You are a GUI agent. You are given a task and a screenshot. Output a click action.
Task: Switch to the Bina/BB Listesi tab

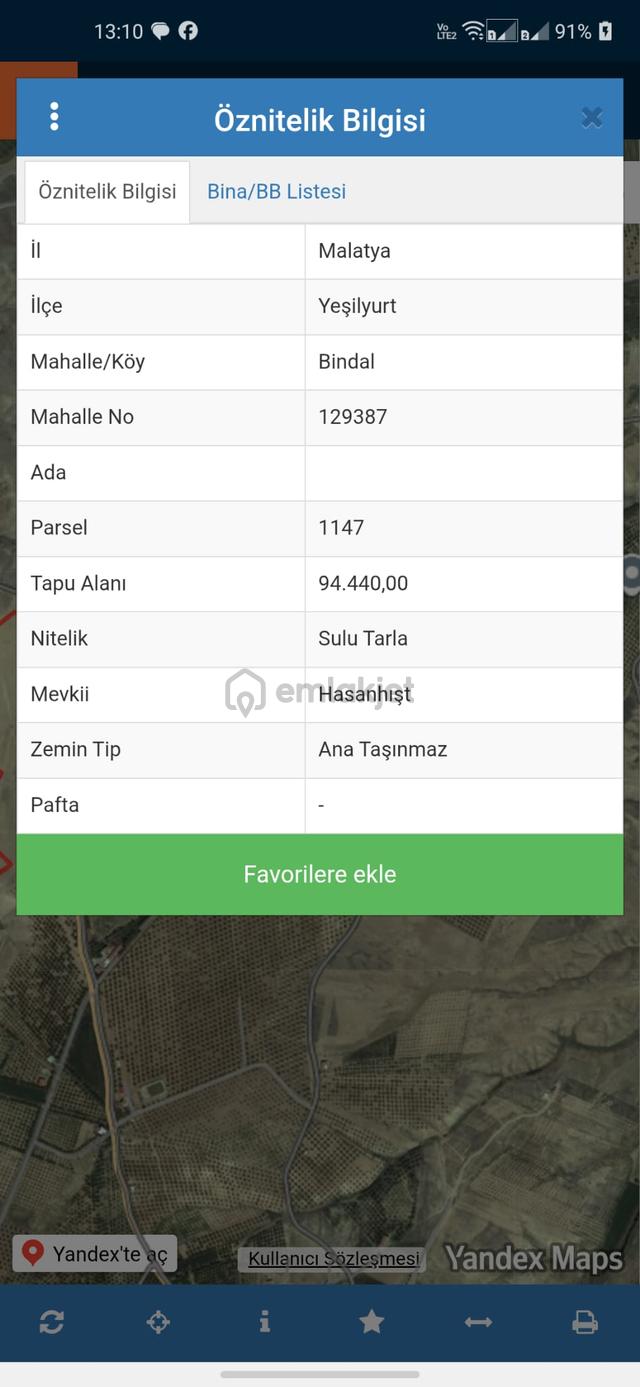point(276,191)
